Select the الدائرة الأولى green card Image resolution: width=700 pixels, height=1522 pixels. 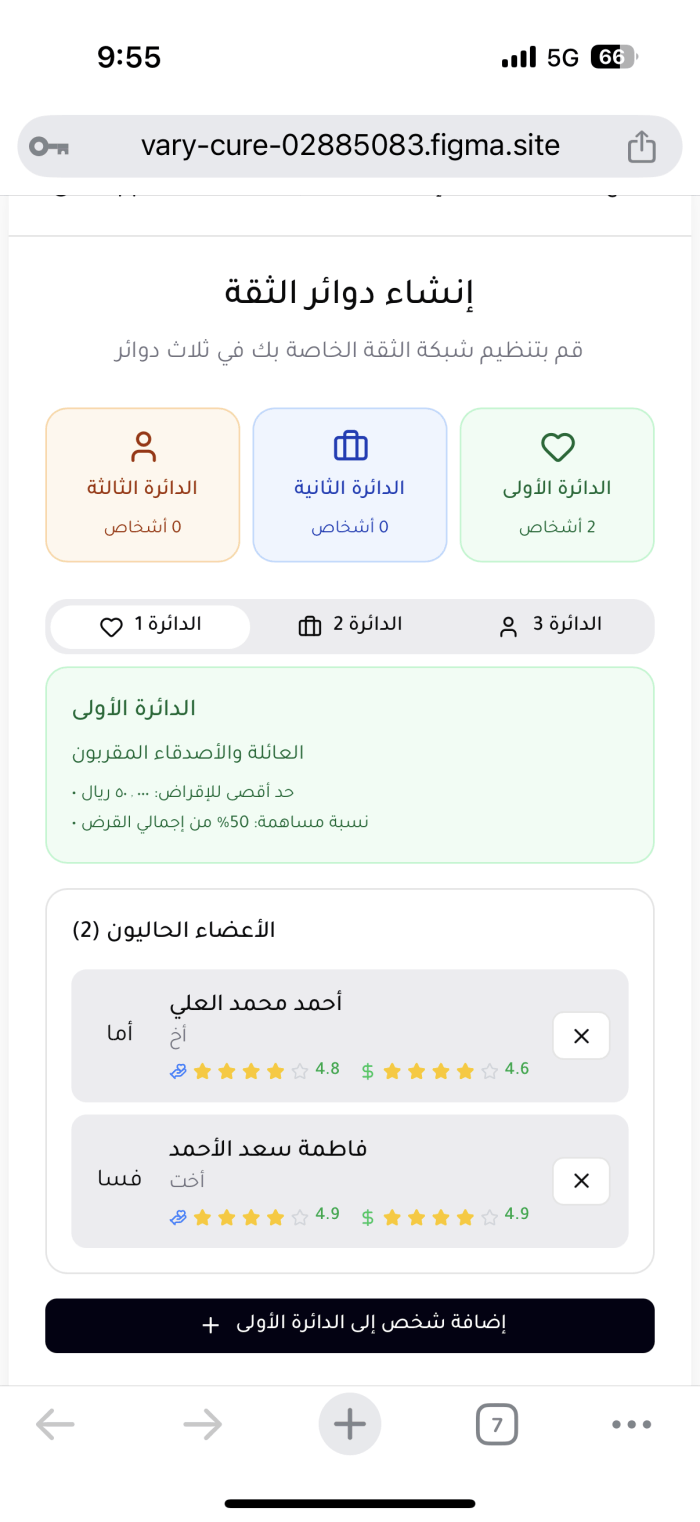pyautogui.click(x=557, y=484)
